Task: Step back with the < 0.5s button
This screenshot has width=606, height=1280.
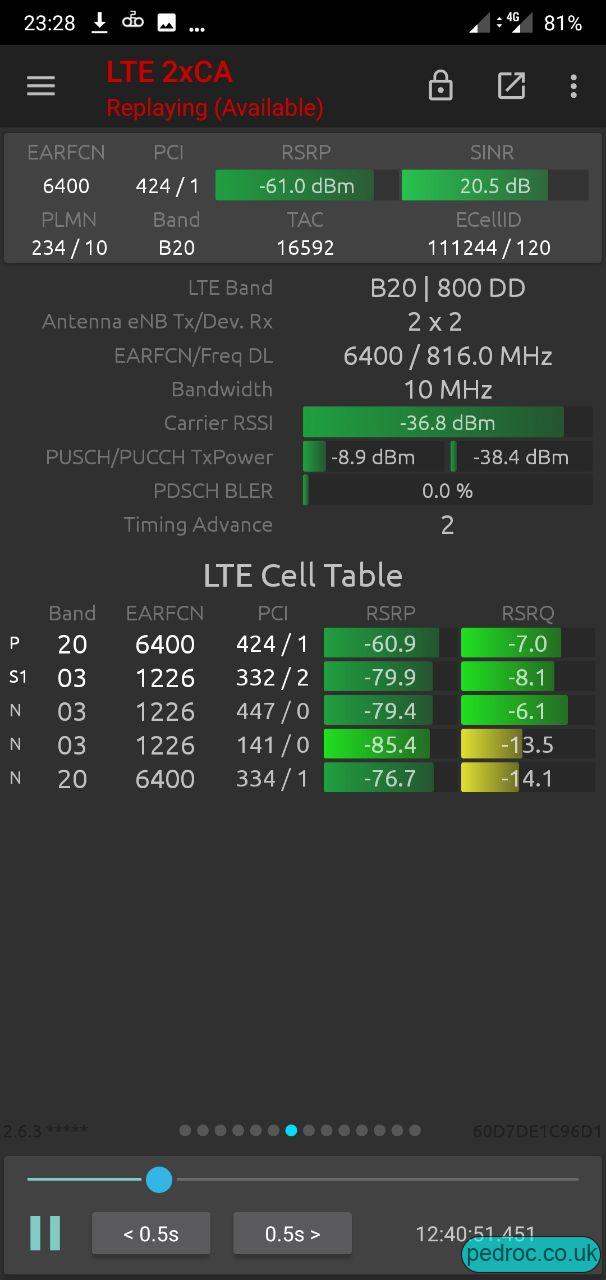Action: click(x=151, y=1233)
